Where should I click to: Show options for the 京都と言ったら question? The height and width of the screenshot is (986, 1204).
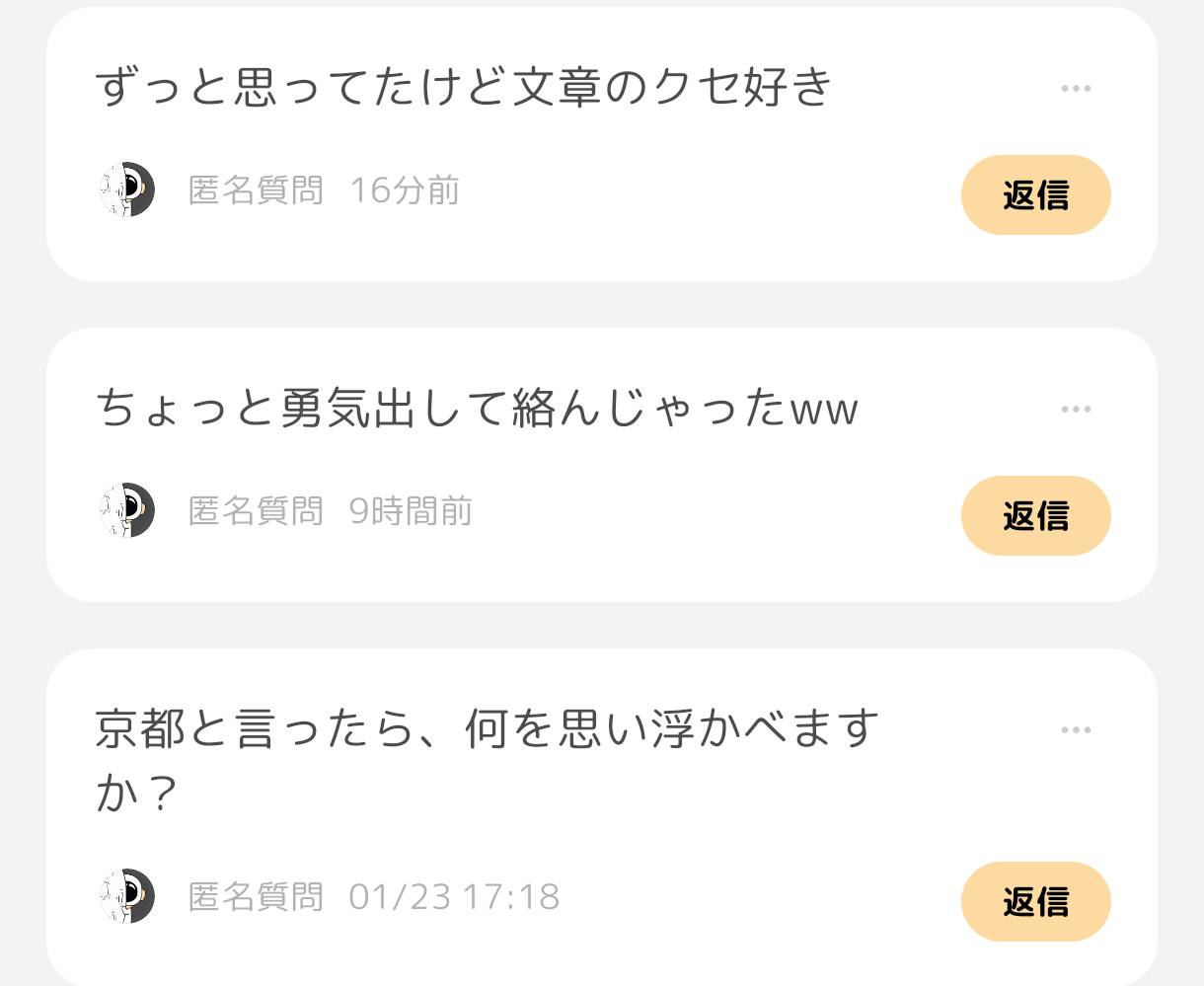tap(1075, 730)
